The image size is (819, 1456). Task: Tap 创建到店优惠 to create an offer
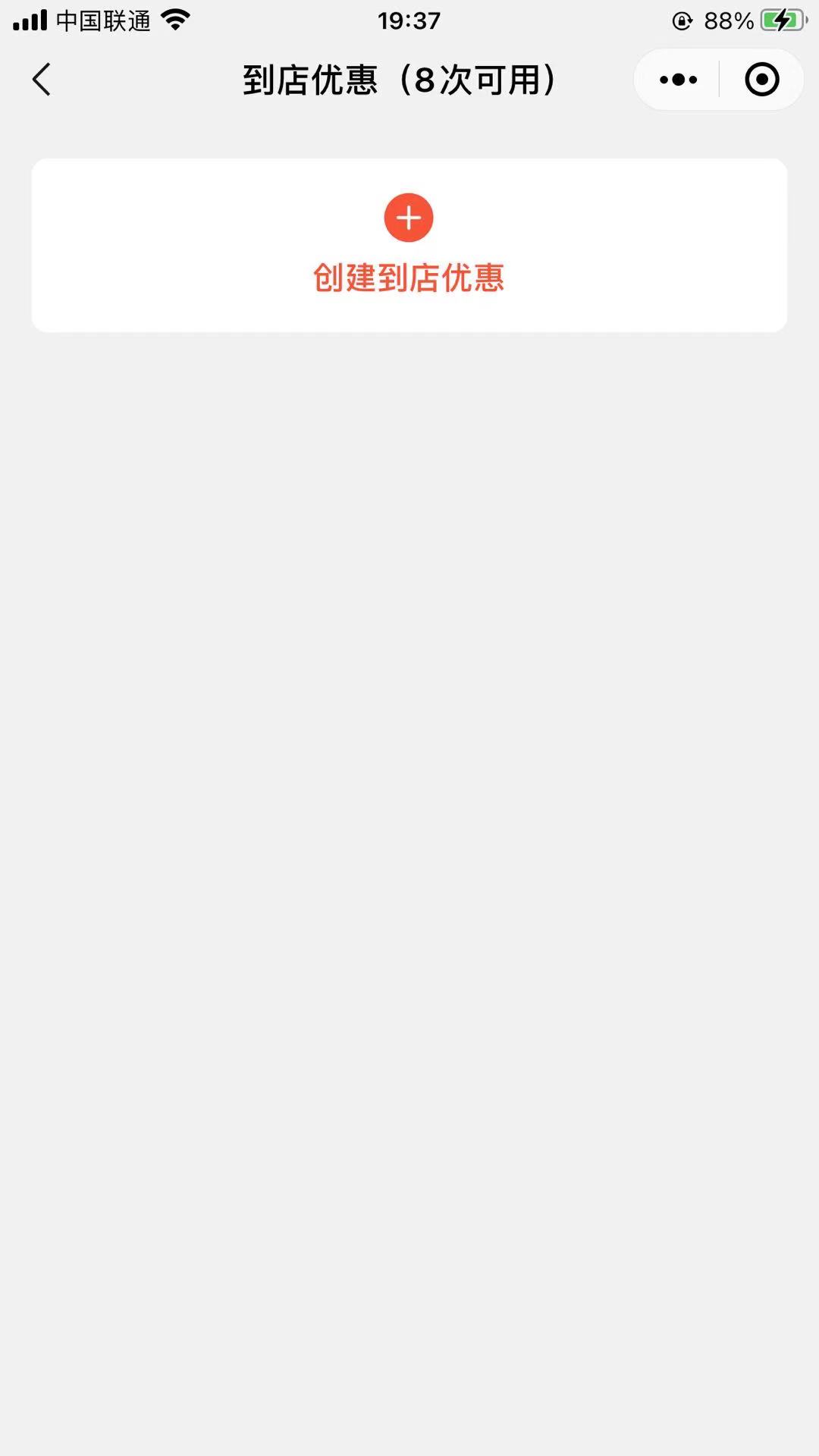coord(409,245)
